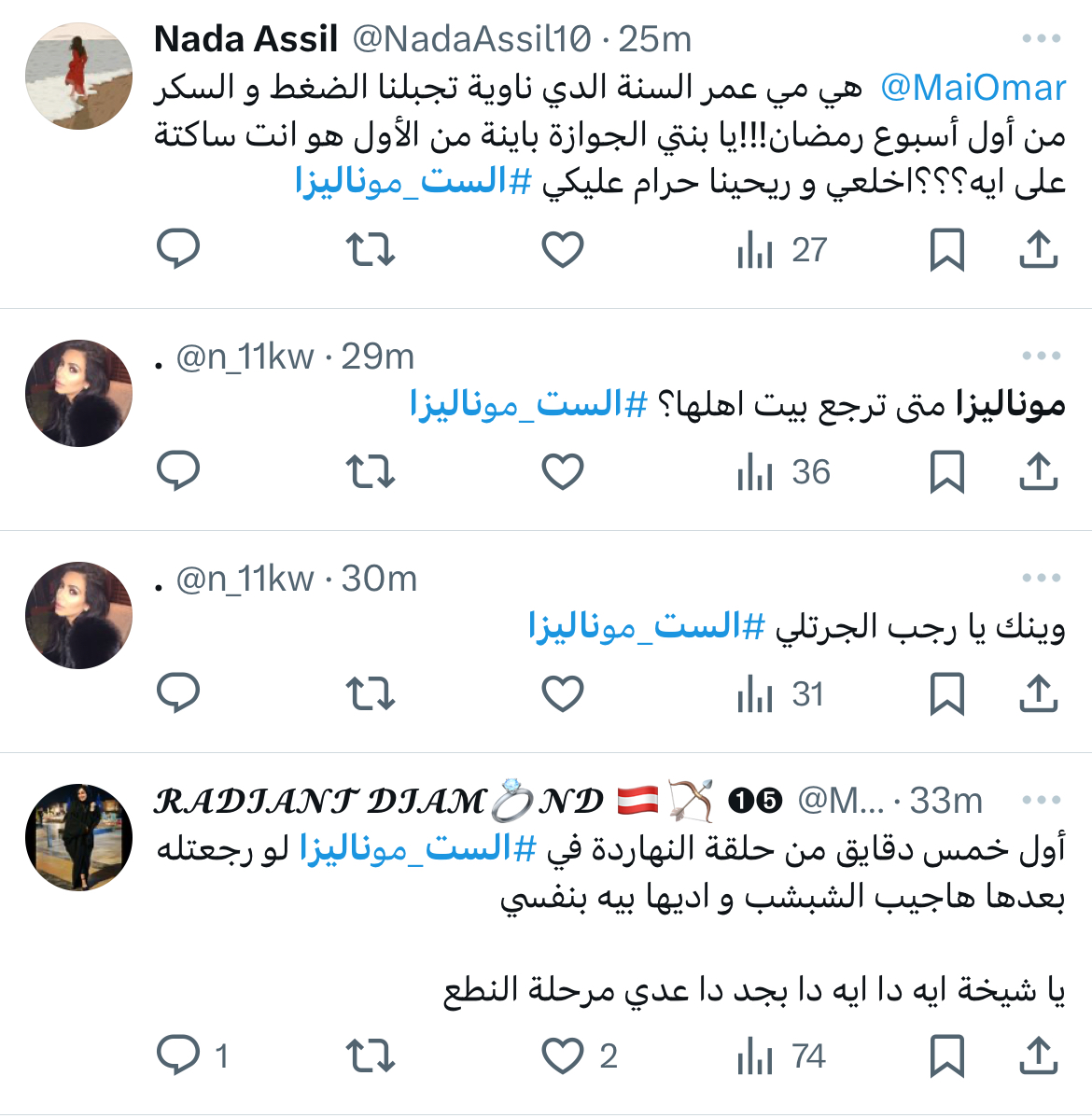Open @n_11kw's profile picture
1092x1118 pixels.
78,393
